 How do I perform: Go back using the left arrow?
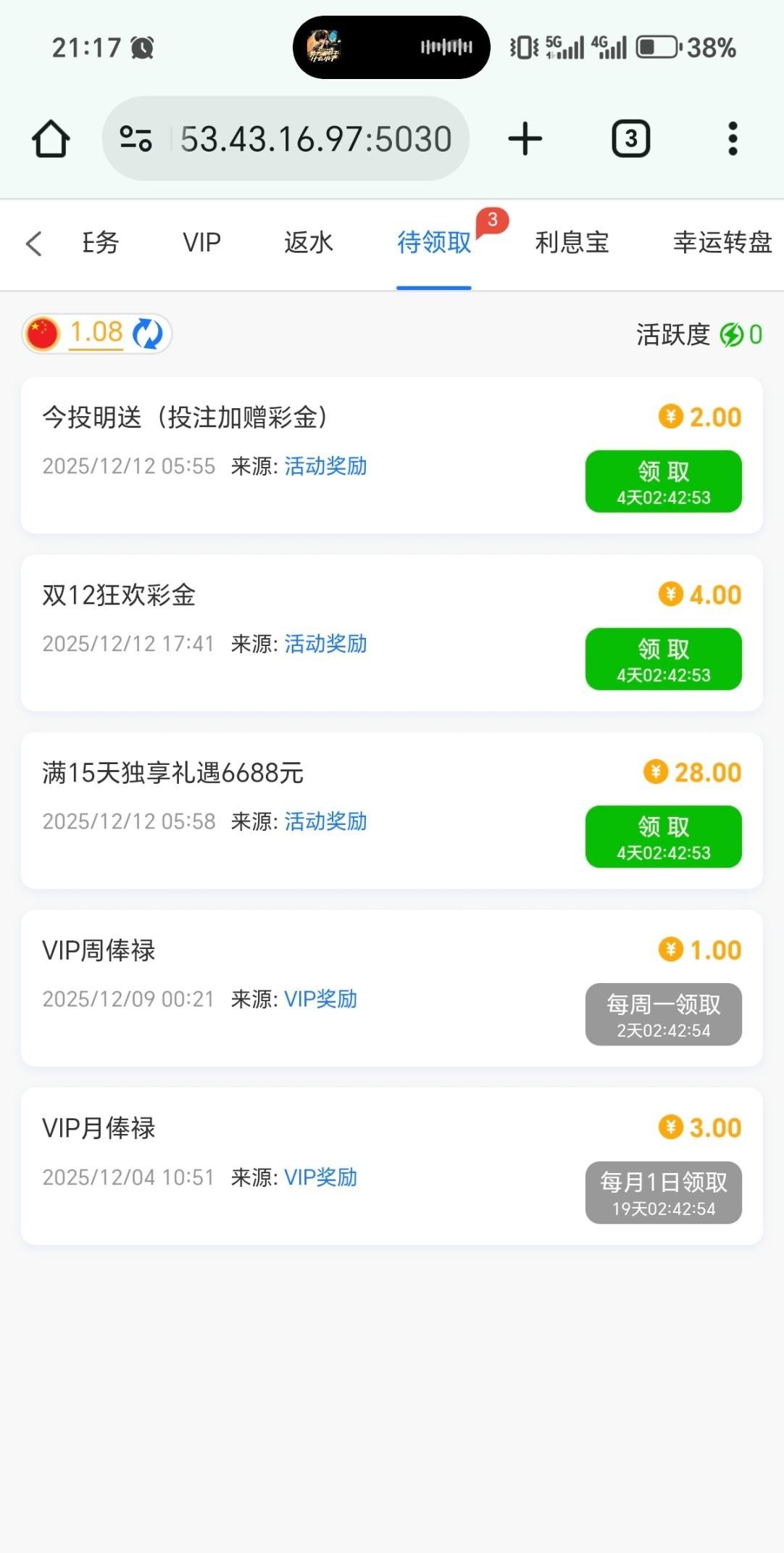(33, 244)
